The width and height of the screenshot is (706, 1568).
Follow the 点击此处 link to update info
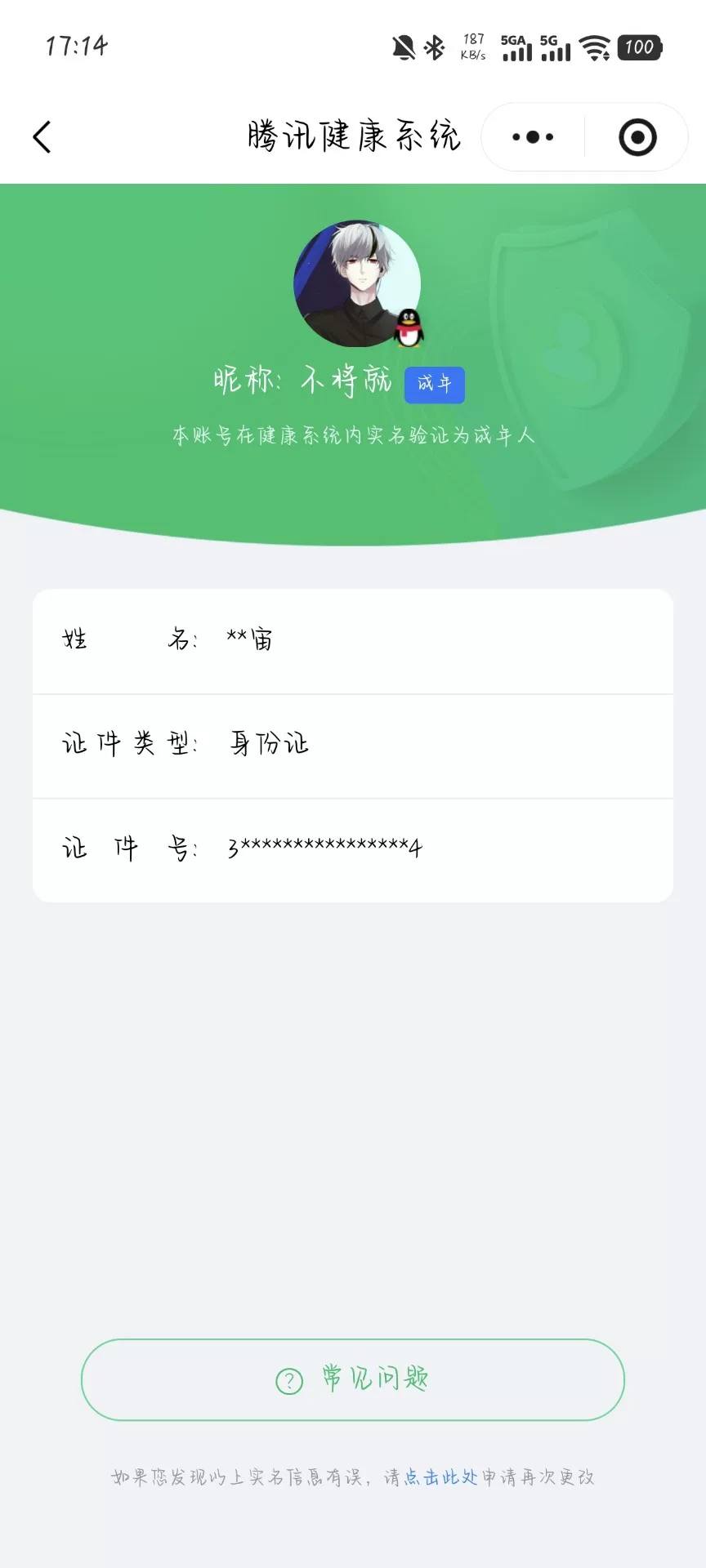pos(442,1478)
